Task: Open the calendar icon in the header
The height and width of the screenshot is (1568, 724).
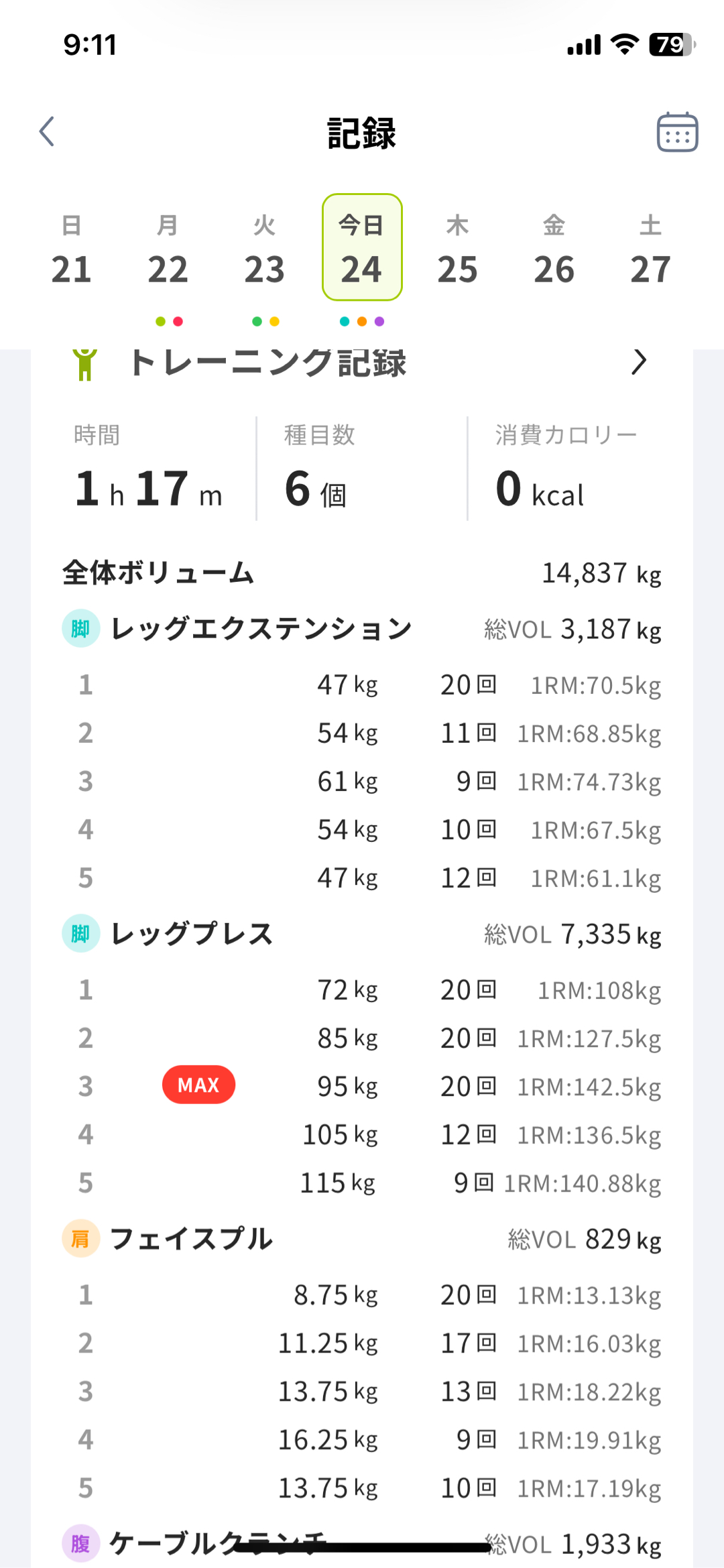Action: pos(677,131)
